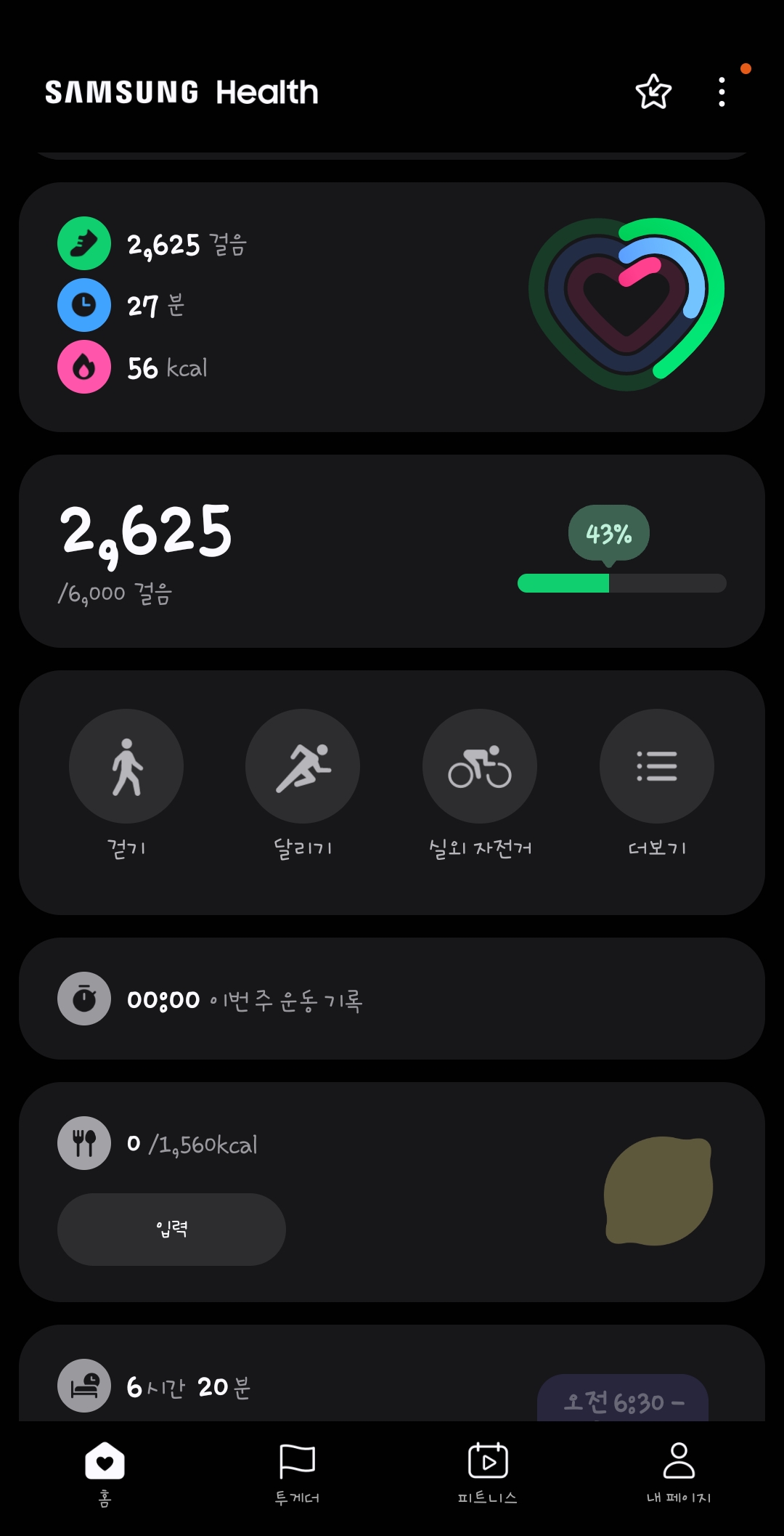Tap the 입력 button to log food
The image size is (784, 1536).
[171, 1229]
